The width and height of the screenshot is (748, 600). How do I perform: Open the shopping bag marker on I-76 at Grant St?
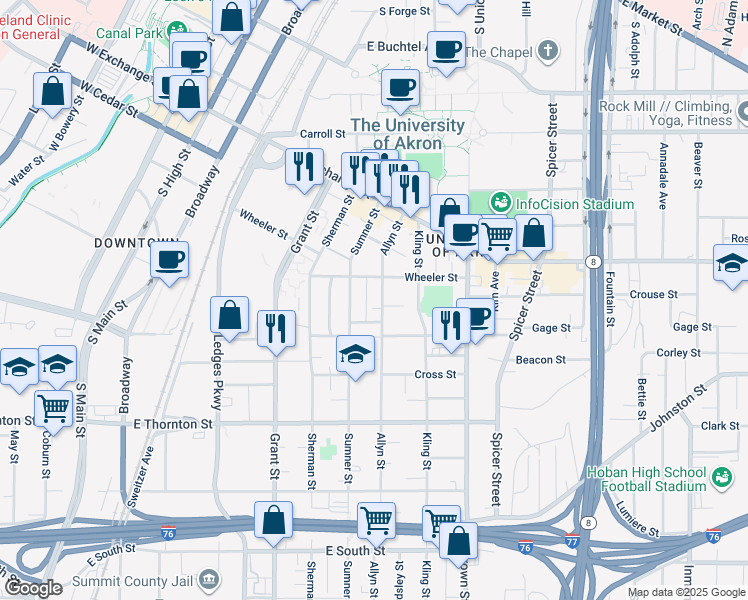[273, 520]
